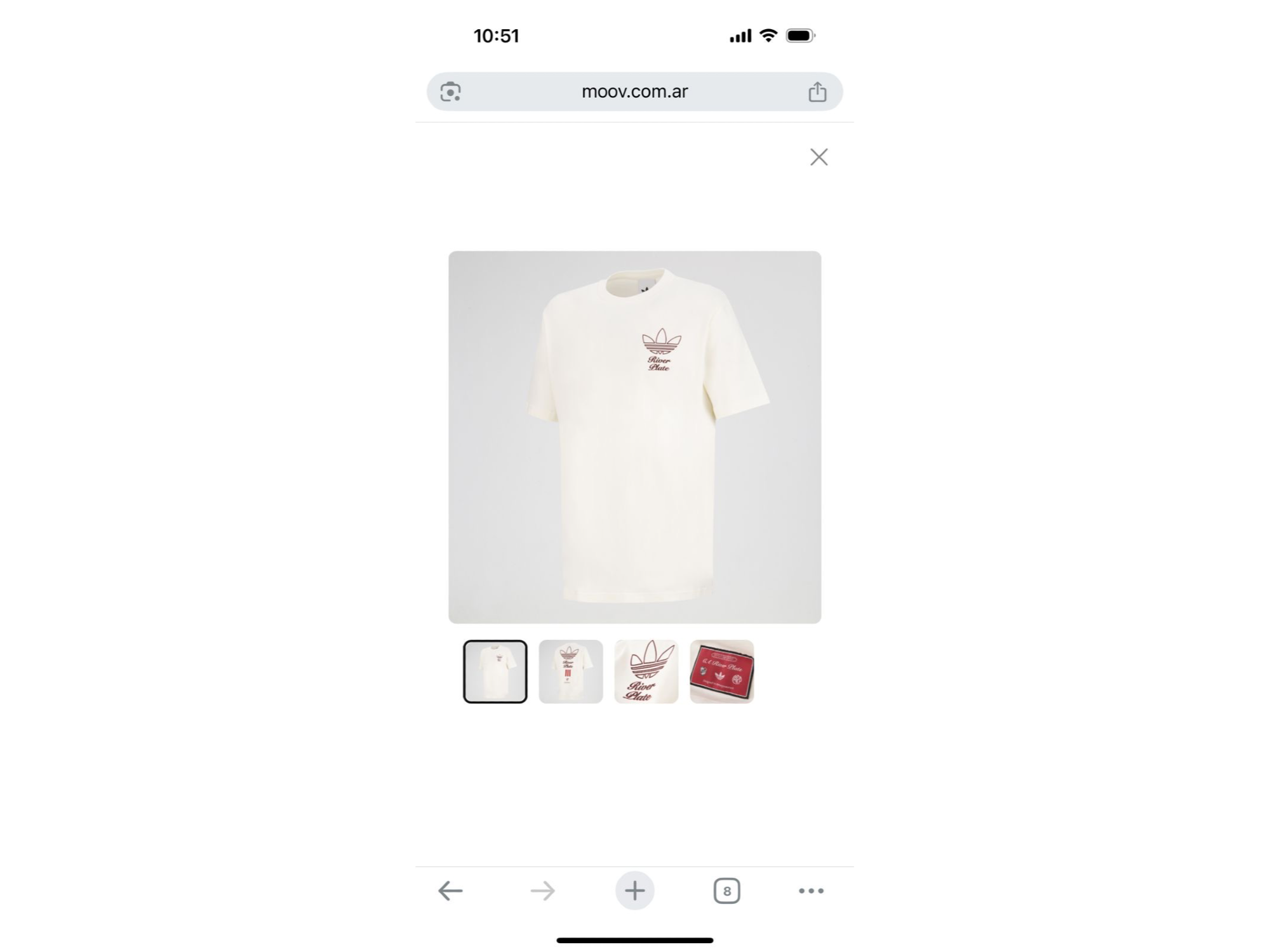Tap the moov.com.ar address bar
The image size is (1270, 952).
(x=634, y=92)
